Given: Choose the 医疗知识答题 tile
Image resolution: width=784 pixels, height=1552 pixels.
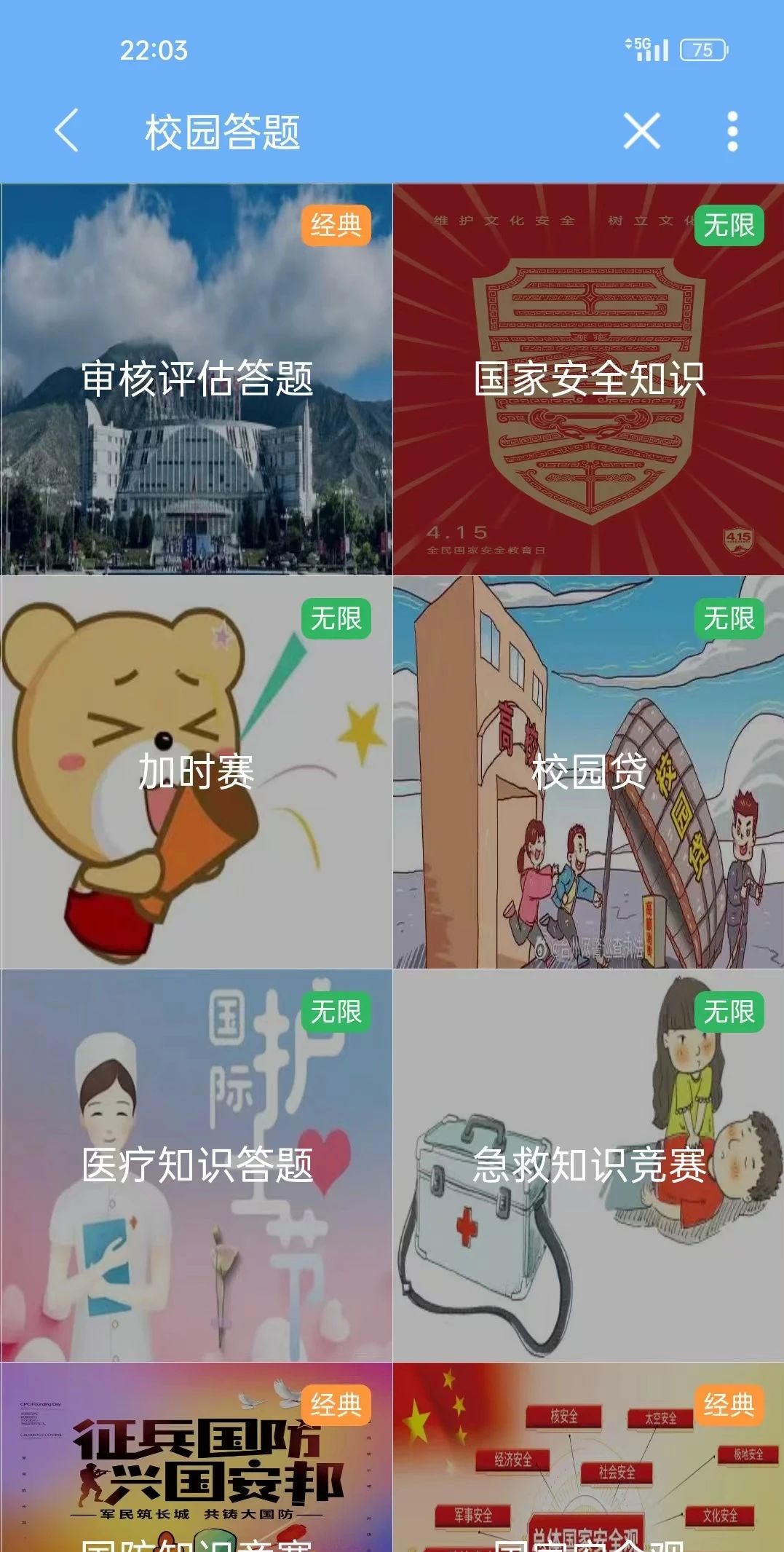Looking at the screenshot, I should pos(197,1165).
